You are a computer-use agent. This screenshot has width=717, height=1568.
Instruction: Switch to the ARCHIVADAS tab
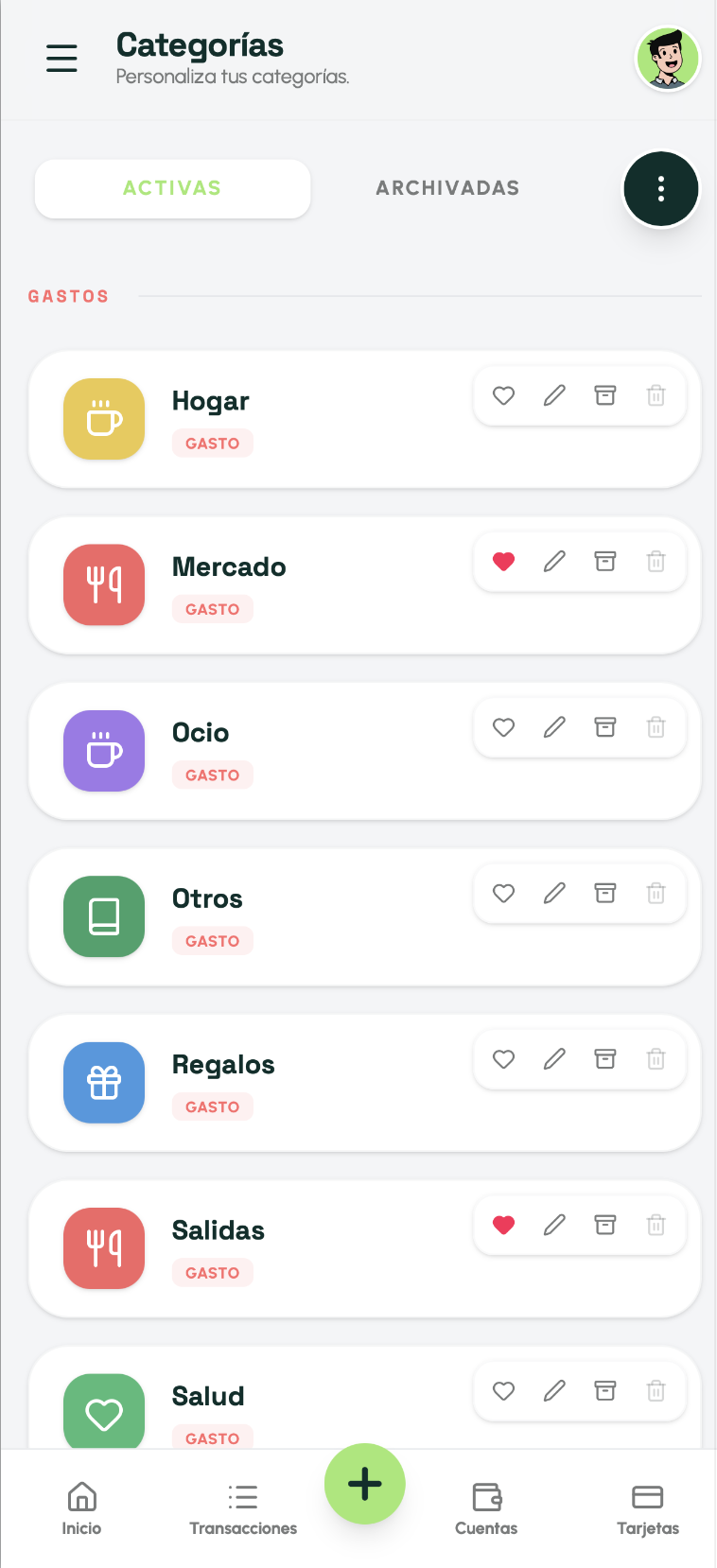(446, 188)
